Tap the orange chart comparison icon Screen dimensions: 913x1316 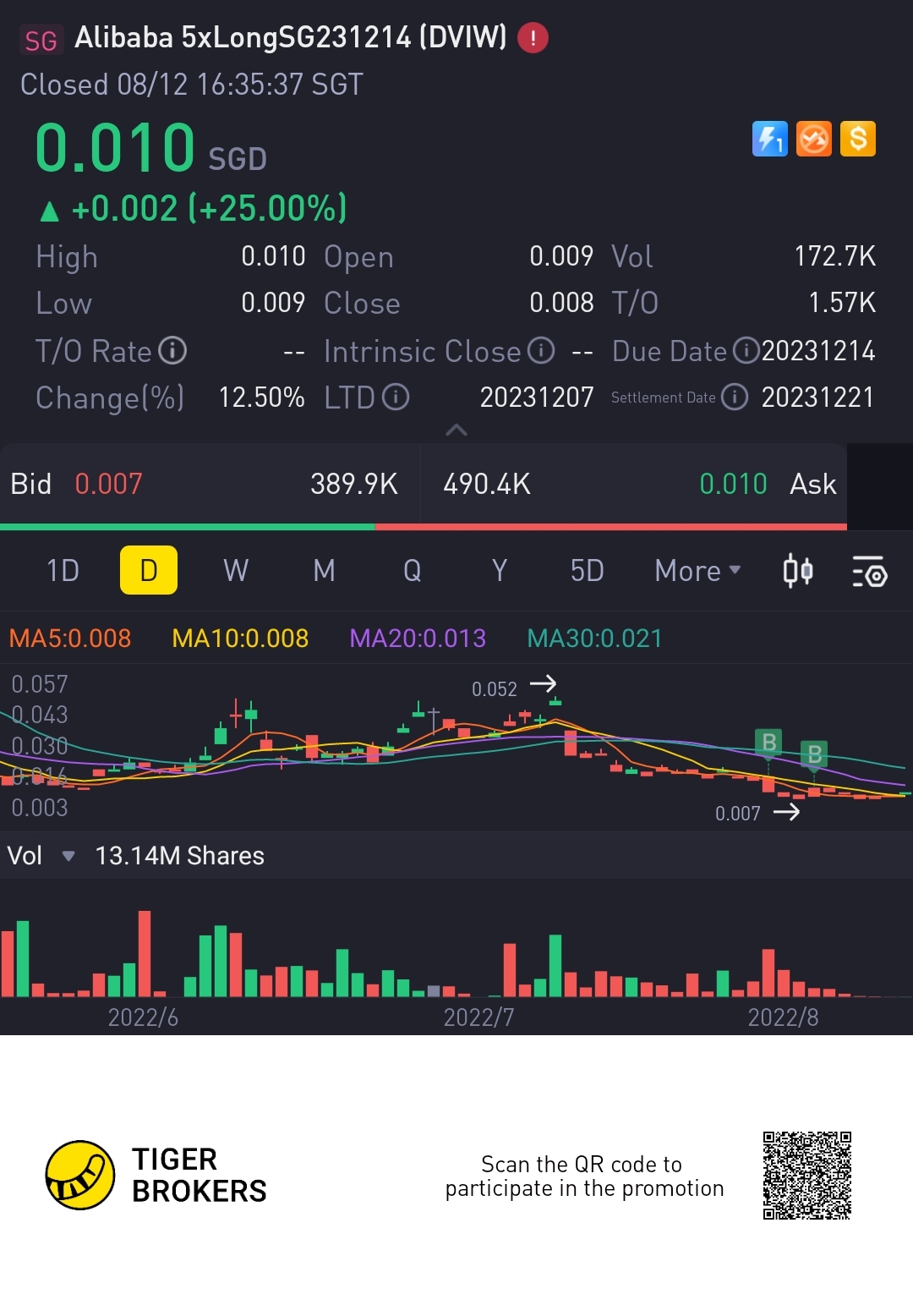[x=814, y=139]
